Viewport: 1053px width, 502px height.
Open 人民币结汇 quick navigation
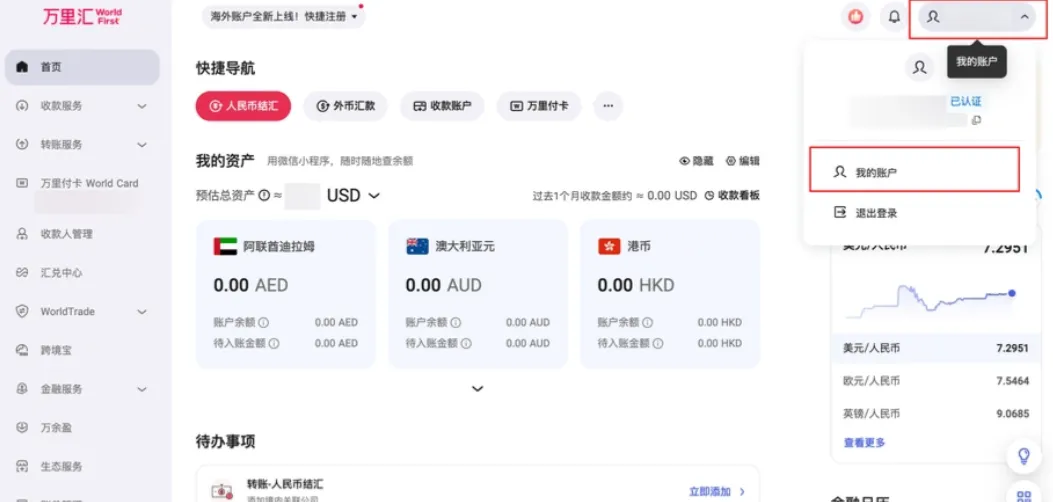[243, 105]
